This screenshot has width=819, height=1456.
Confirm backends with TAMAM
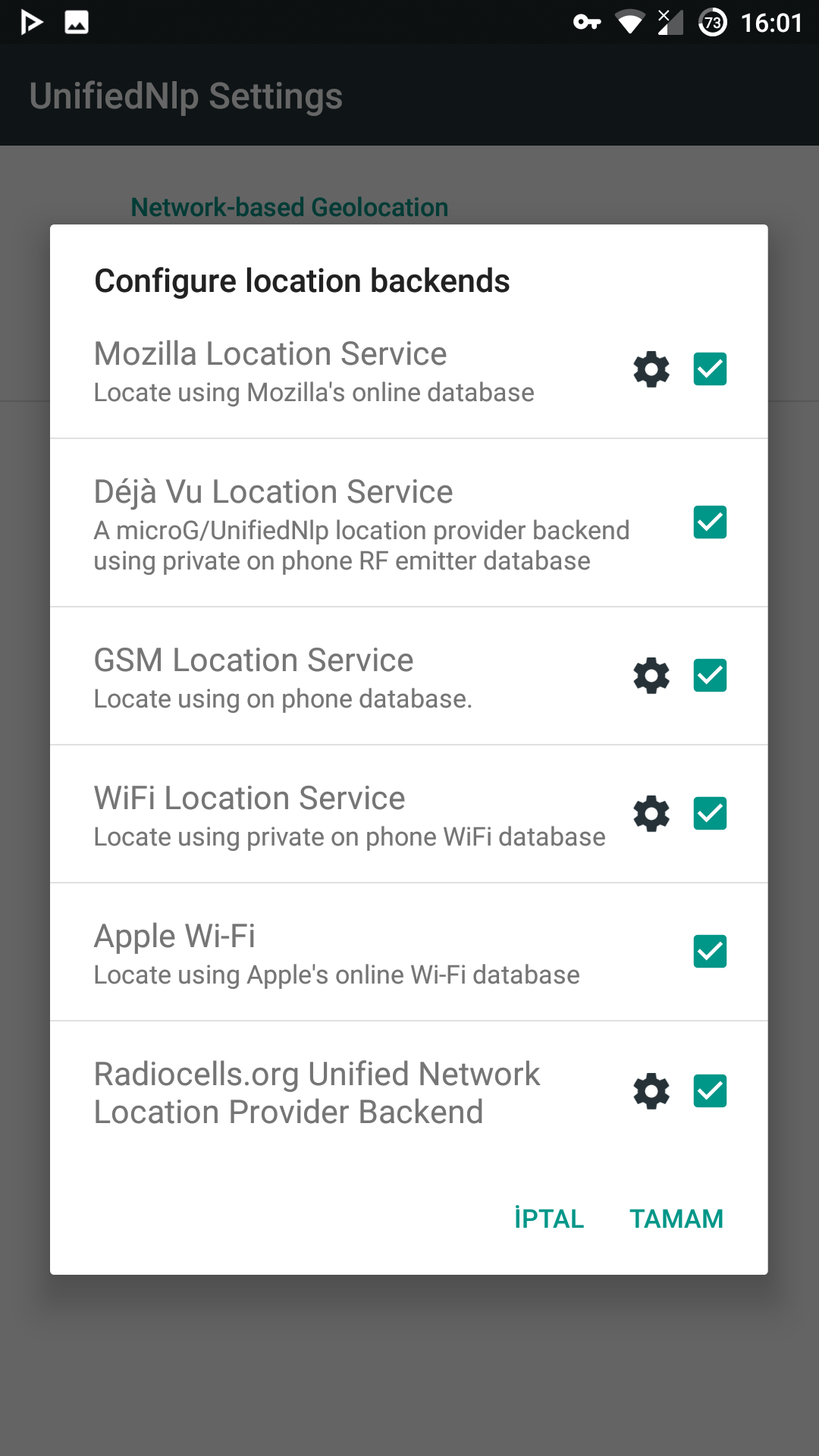[x=676, y=1219]
